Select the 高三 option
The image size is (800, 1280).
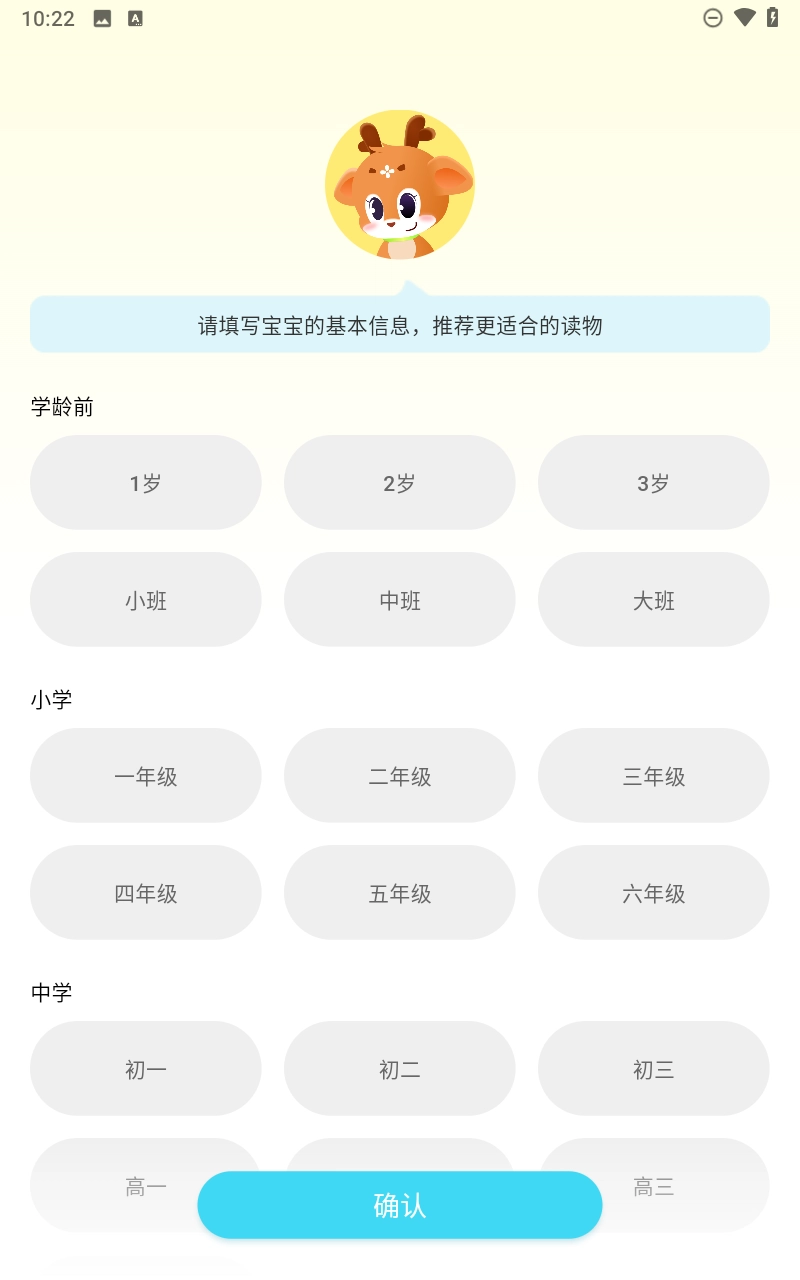(654, 1185)
